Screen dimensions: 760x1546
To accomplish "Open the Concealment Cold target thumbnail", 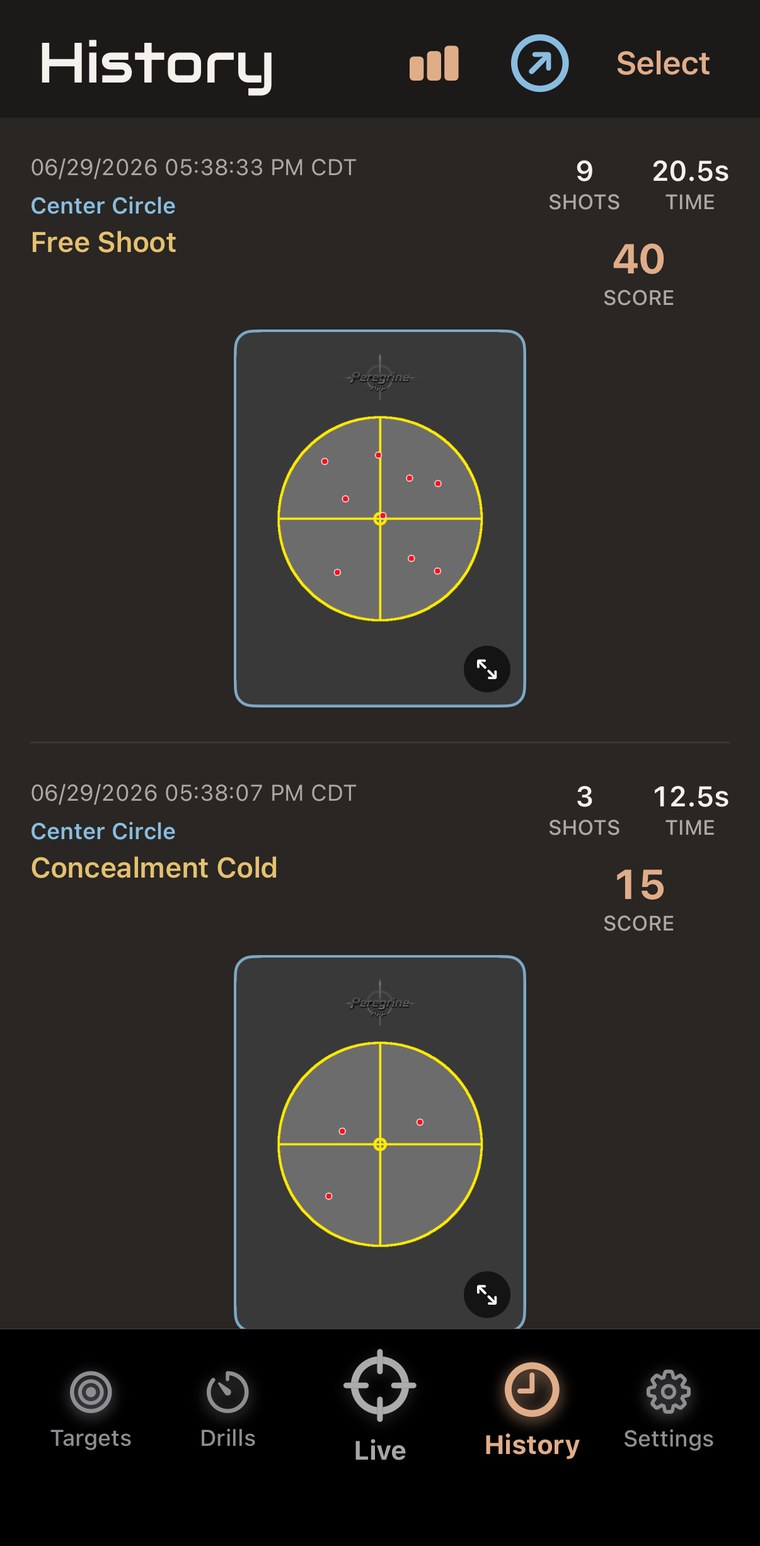I will [x=380, y=1143].
